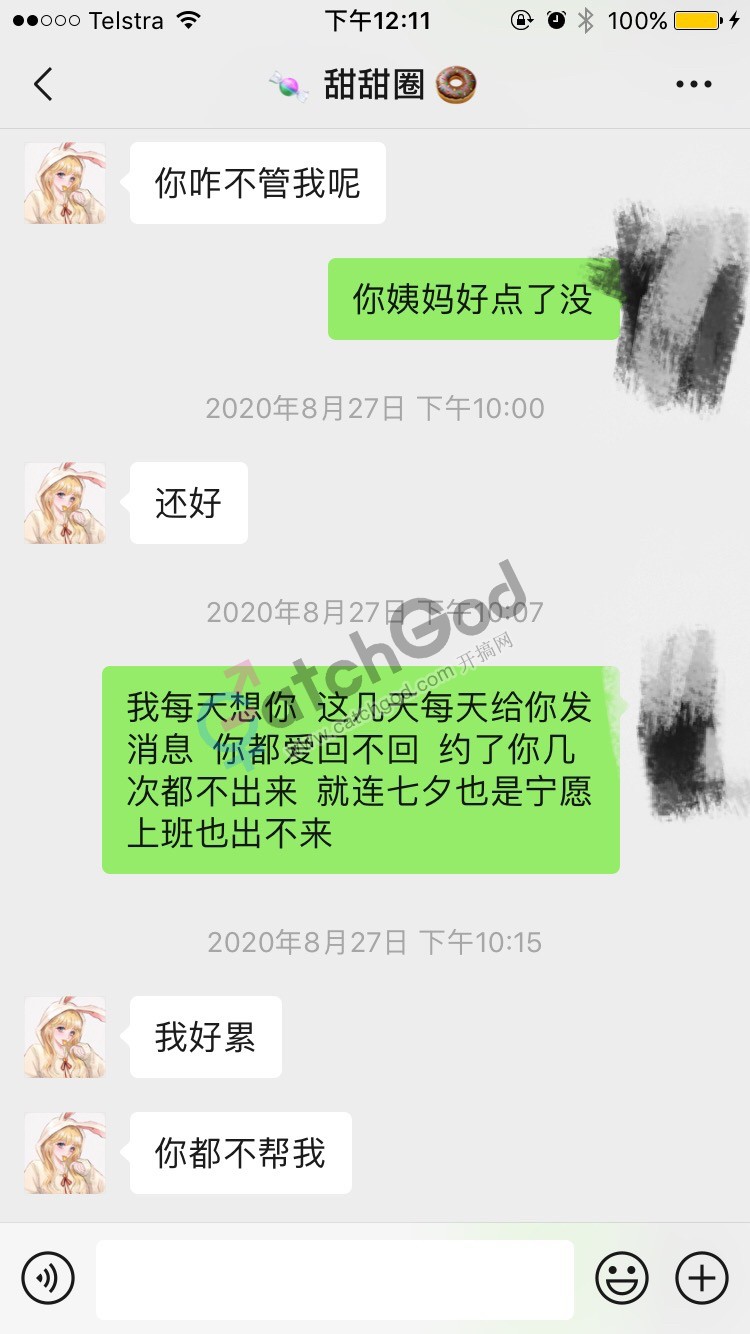Screen dimensions: 750x1334
Task: Go back to the chat list
Action: pyautogui.click(x=42, y=85)
